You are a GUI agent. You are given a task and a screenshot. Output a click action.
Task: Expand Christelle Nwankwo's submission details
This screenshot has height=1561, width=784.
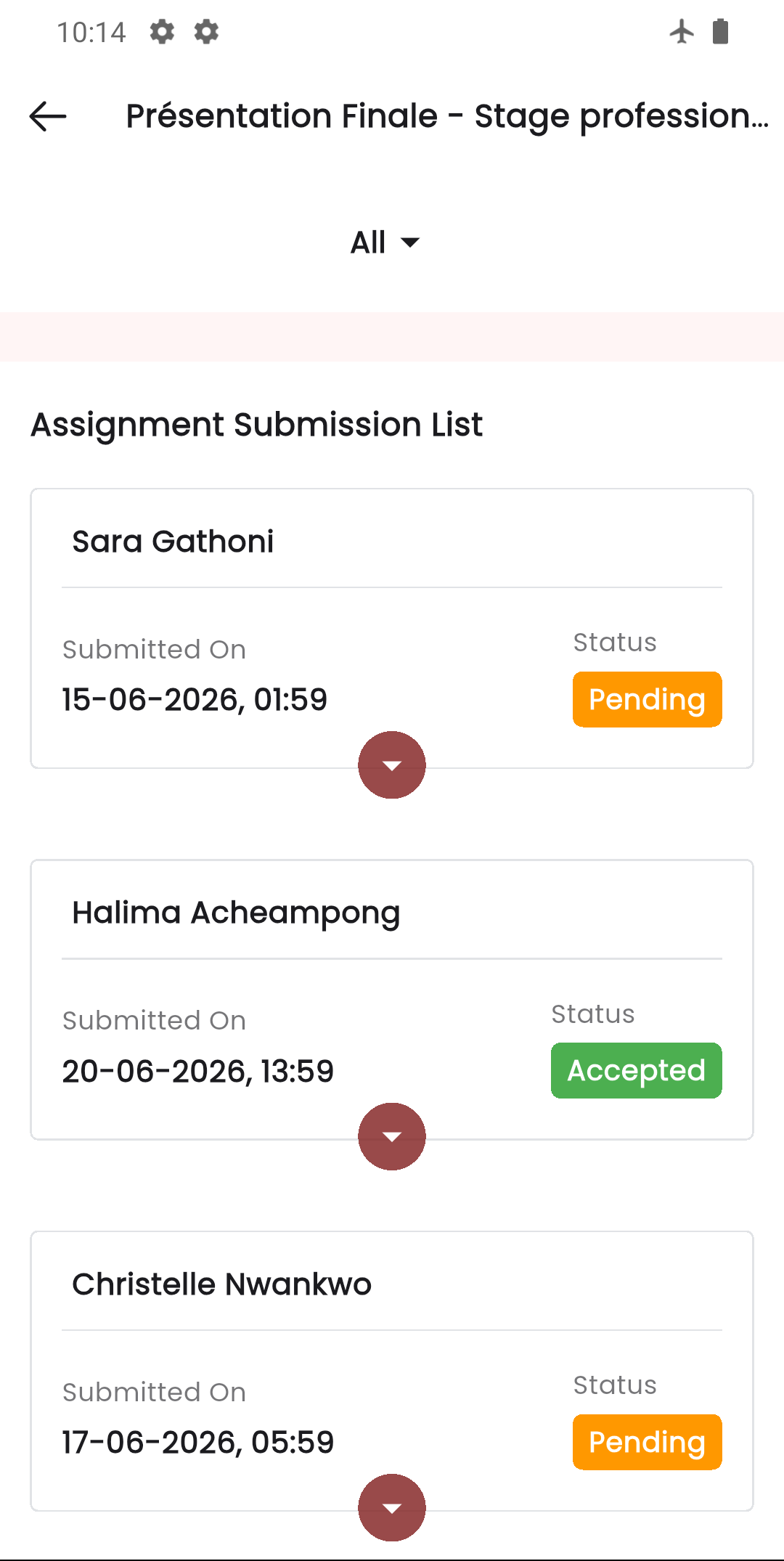point(391,1507)
